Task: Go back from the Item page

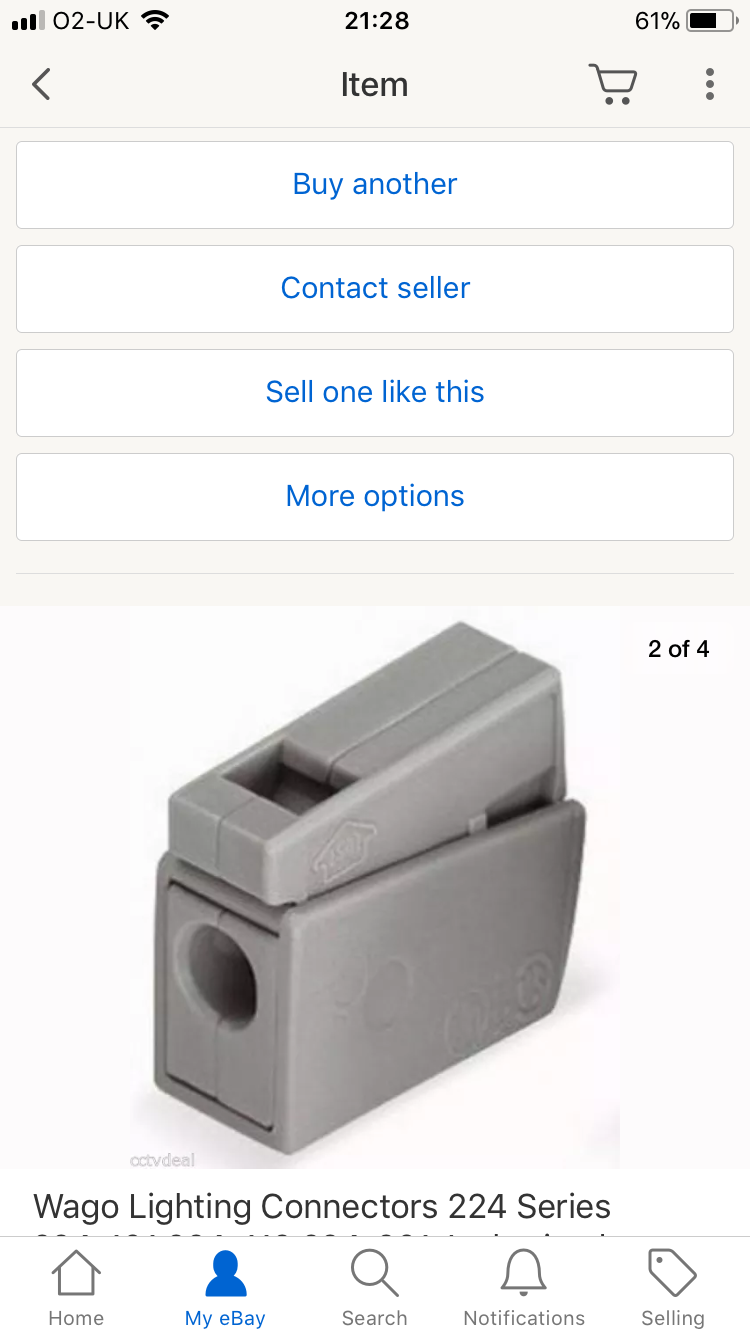Action: (41, 85)
